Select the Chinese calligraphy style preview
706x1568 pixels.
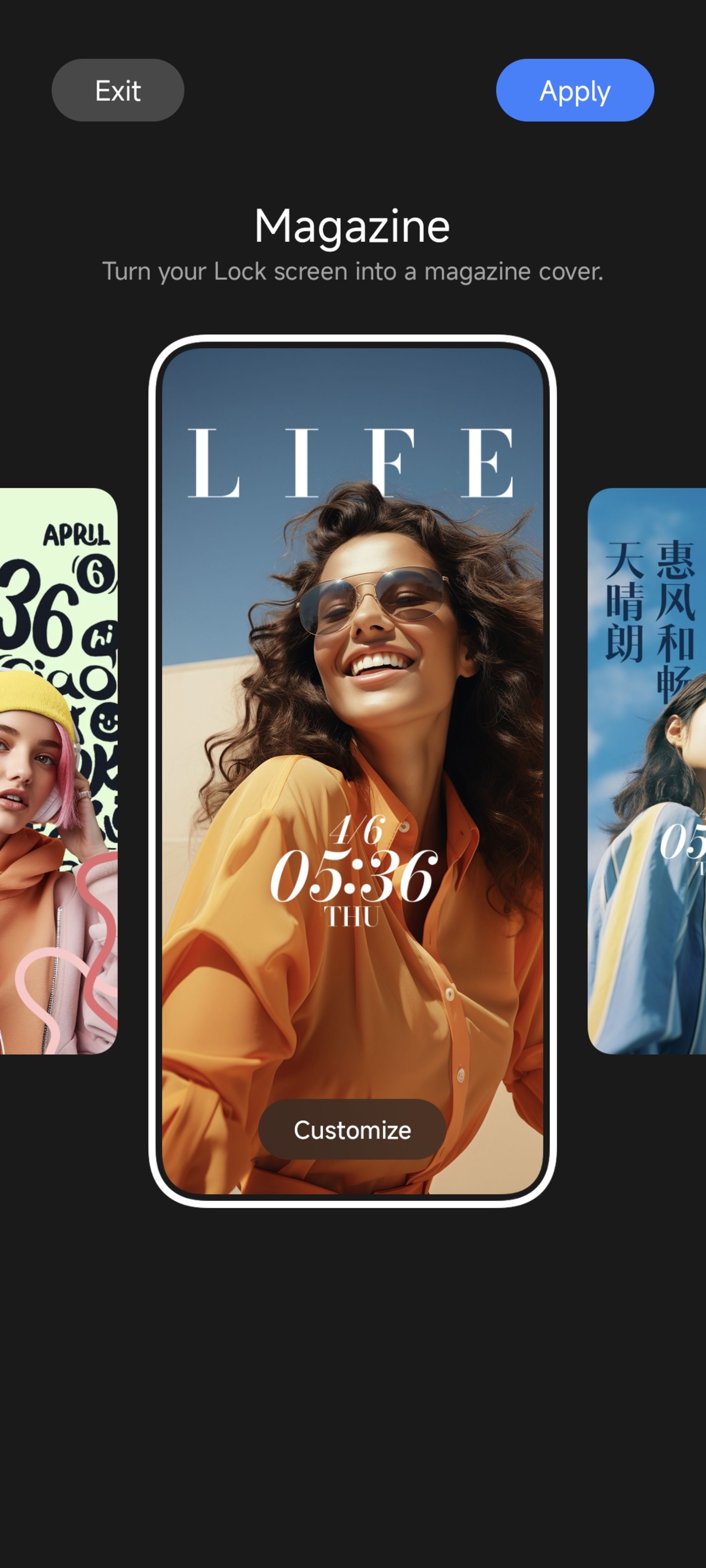647,770
